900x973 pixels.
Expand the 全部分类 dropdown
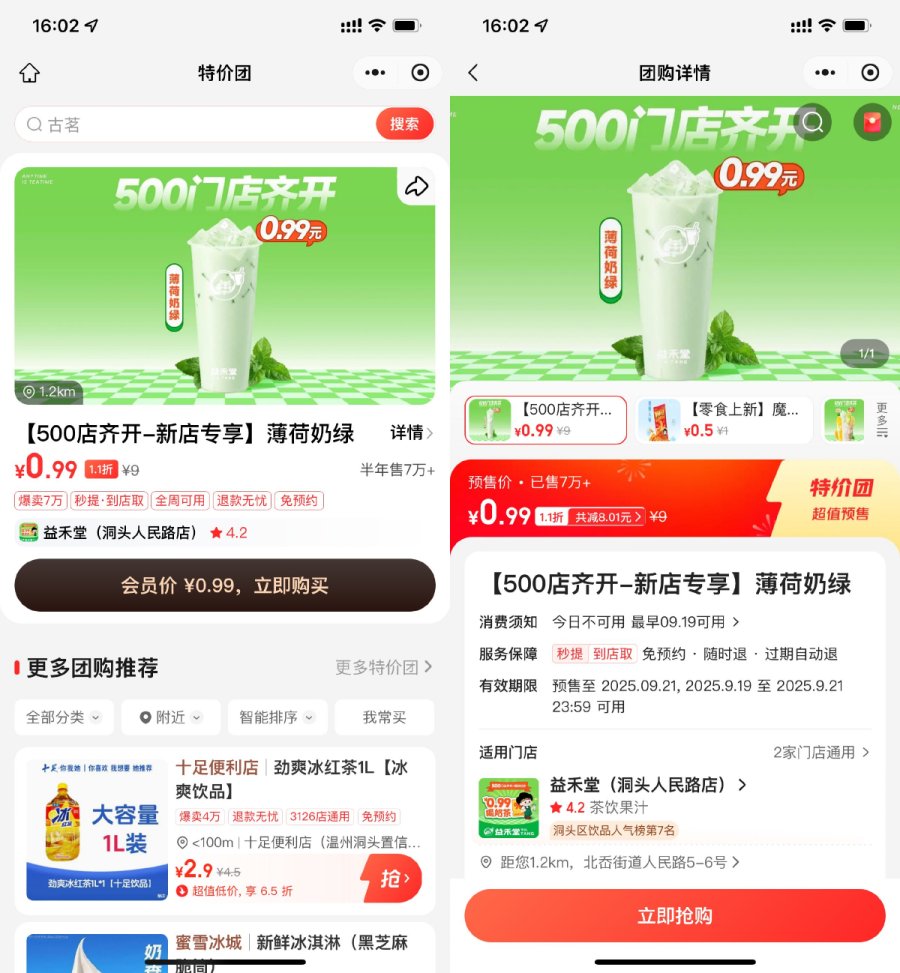click(63, 717)
